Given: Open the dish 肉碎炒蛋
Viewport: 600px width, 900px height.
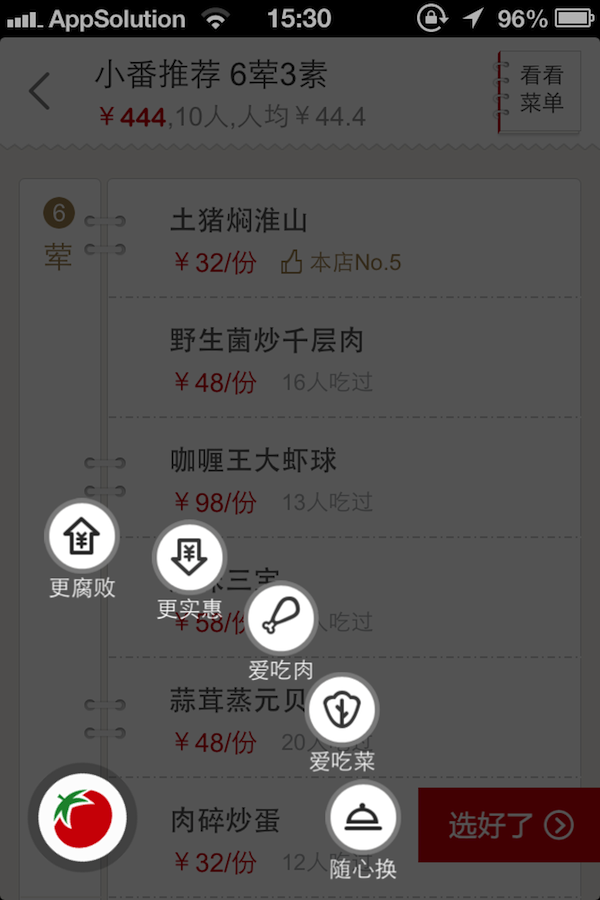Looking at the screenshot, I should (225, 822).
